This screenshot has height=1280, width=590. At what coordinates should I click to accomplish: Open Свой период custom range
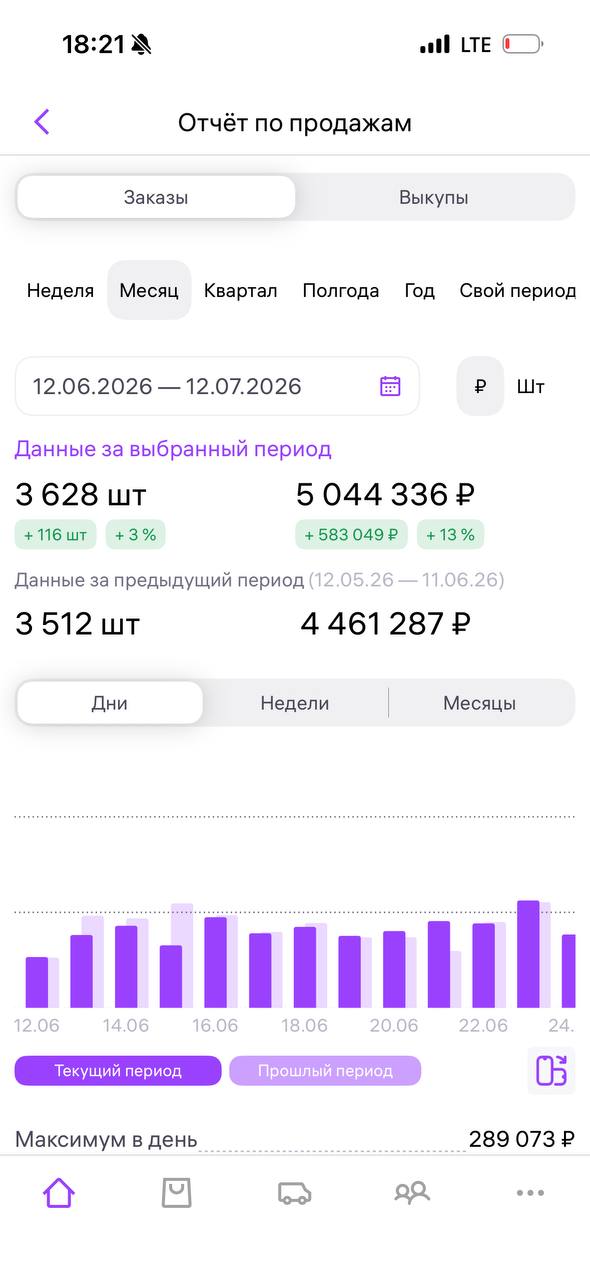pos(517,291)
